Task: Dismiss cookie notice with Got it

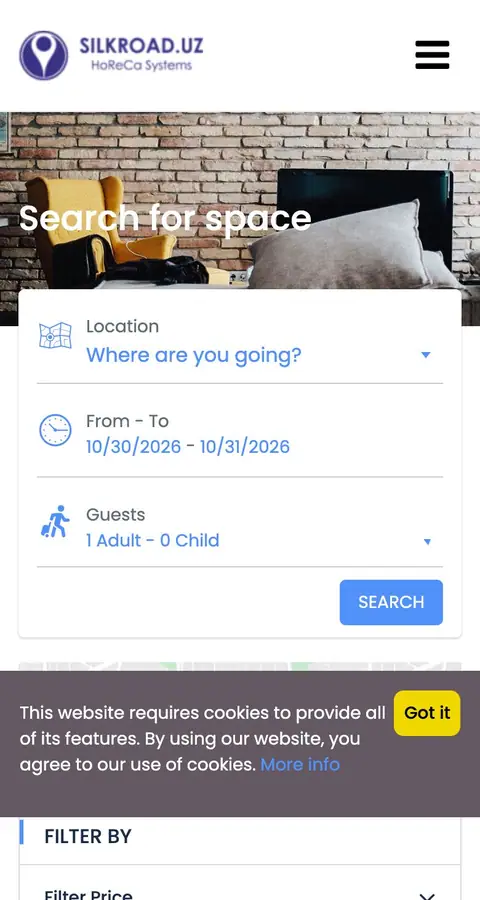Action: 427,713
